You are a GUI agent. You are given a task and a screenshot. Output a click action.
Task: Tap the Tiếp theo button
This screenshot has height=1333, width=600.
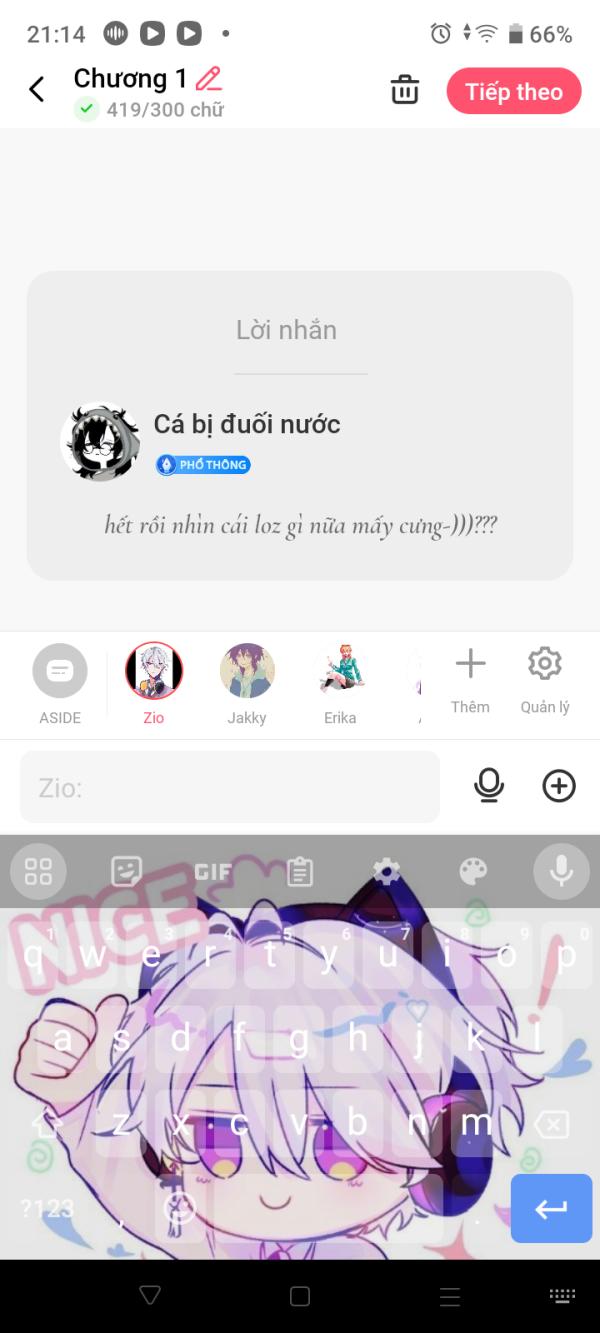pyautogui.click(x=513, y=92)
